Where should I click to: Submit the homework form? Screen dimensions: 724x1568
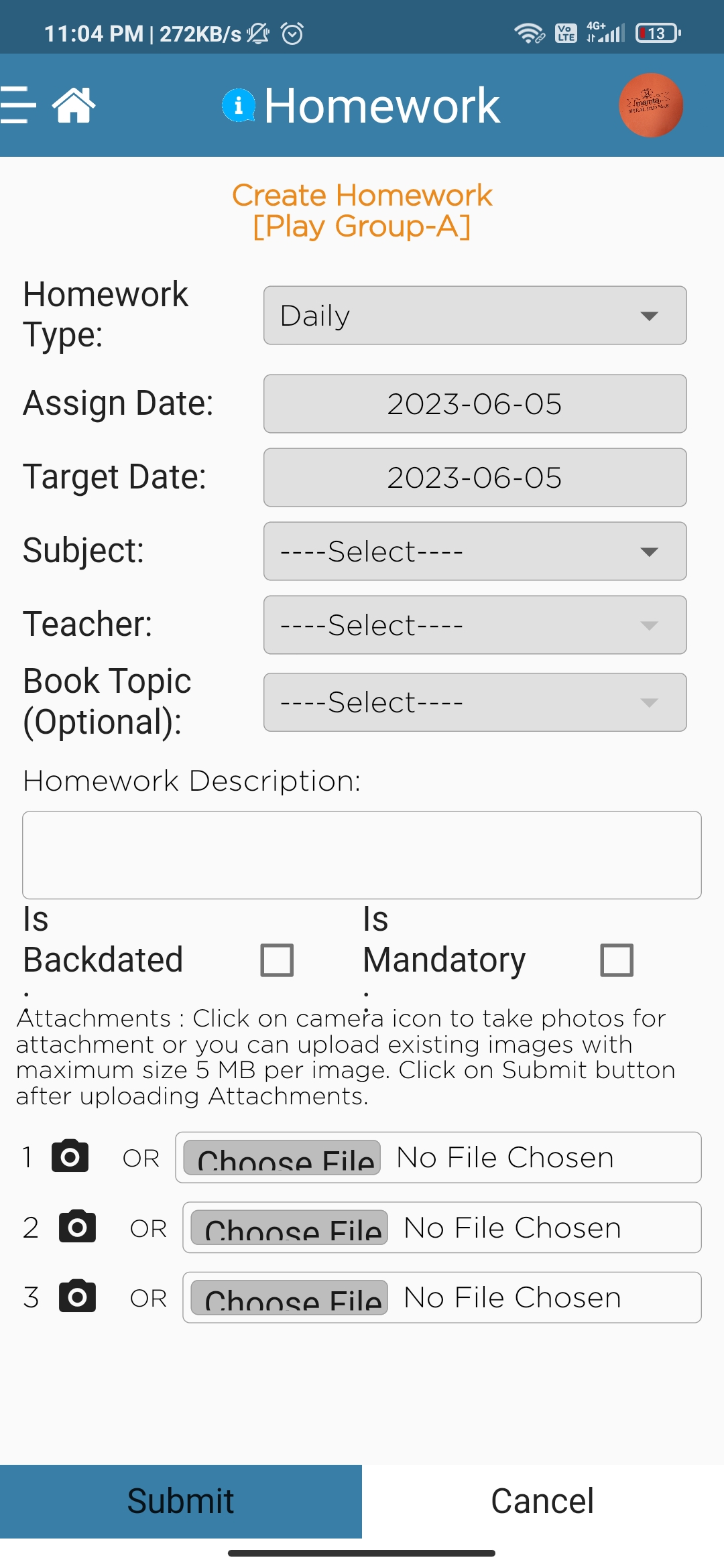[x=181, y=1501]
